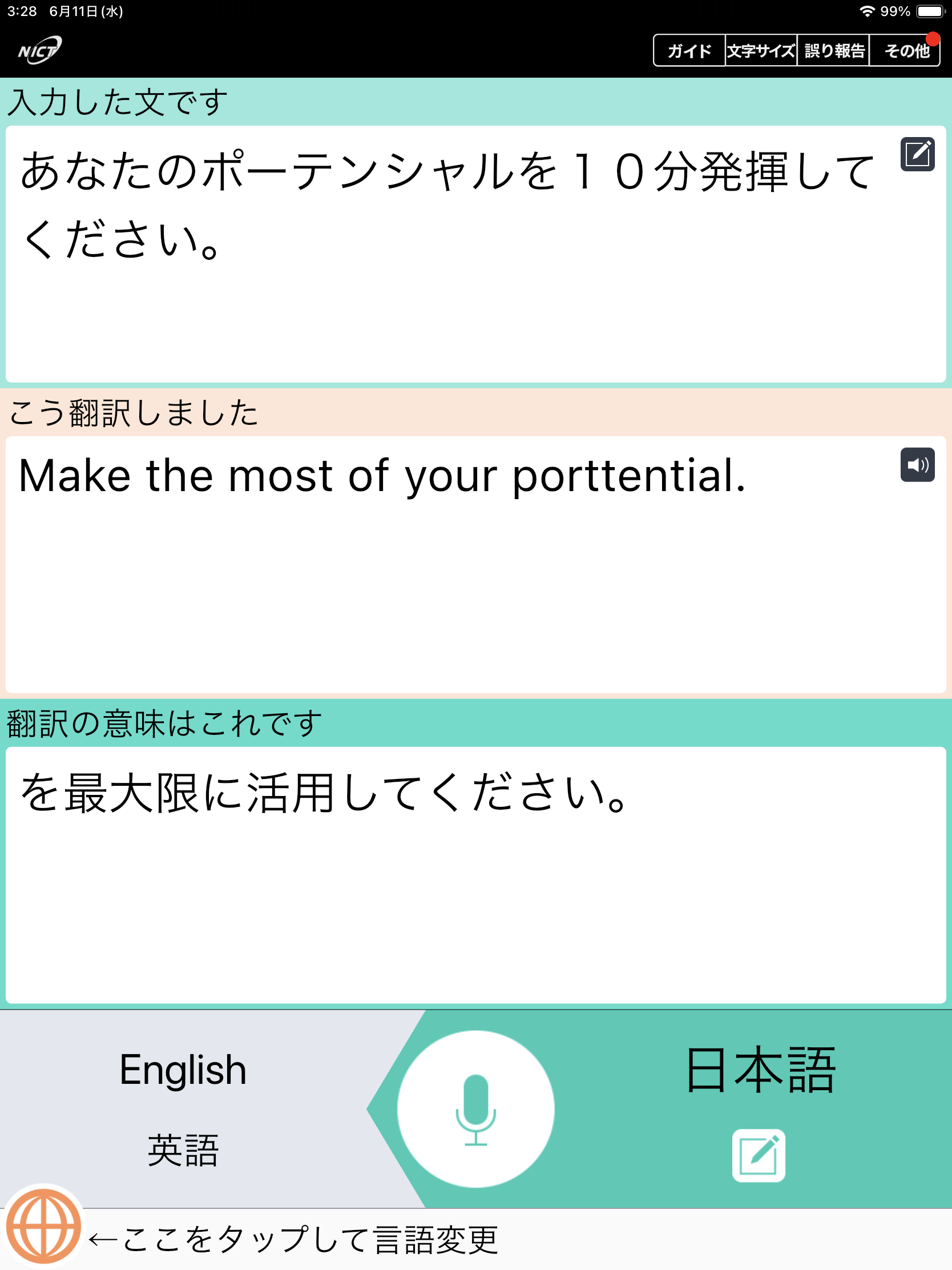Open text input under 日本語

(x=758, y=1156)
